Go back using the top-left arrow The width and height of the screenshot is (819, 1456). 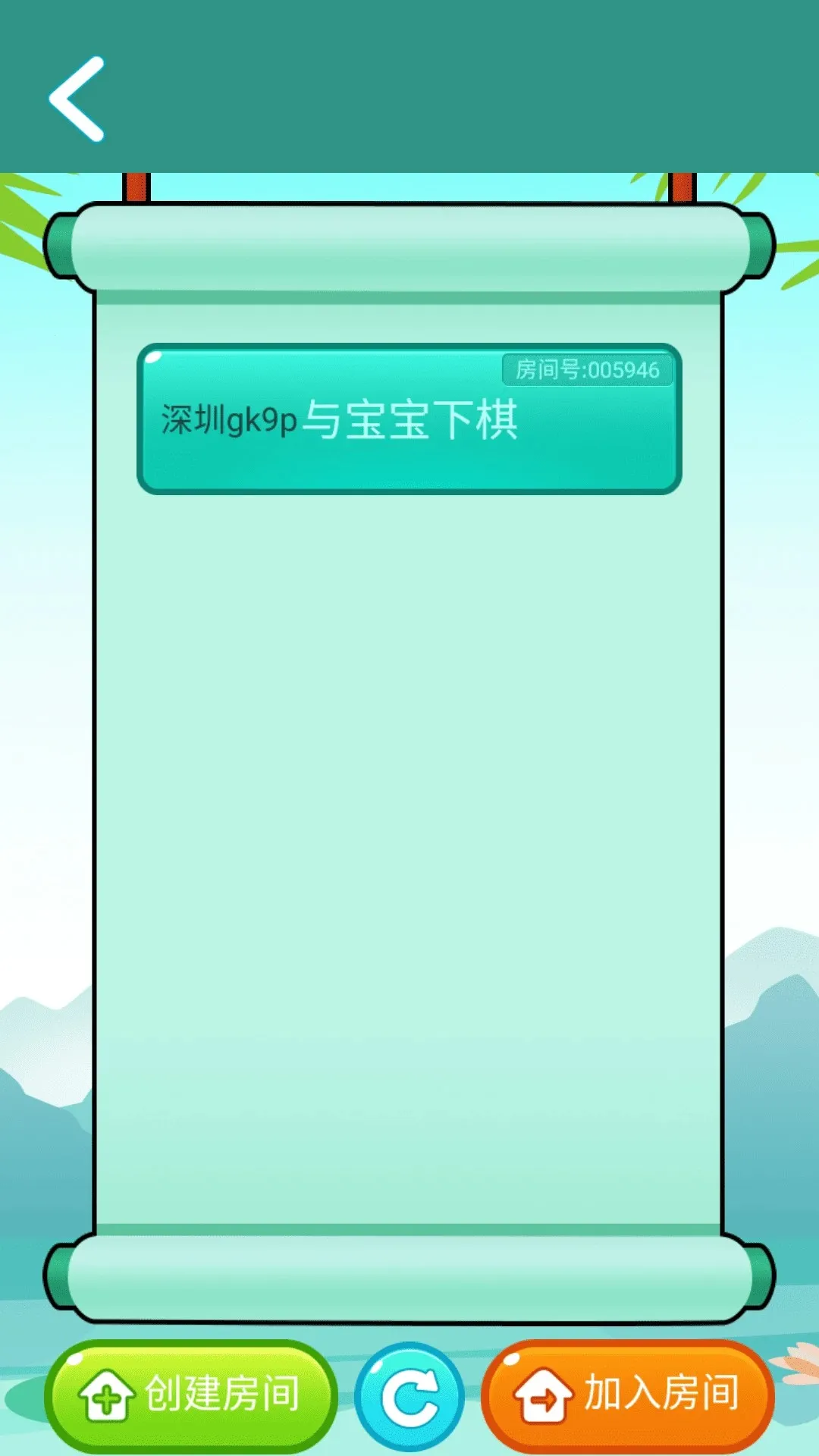[x=77, y=99]
